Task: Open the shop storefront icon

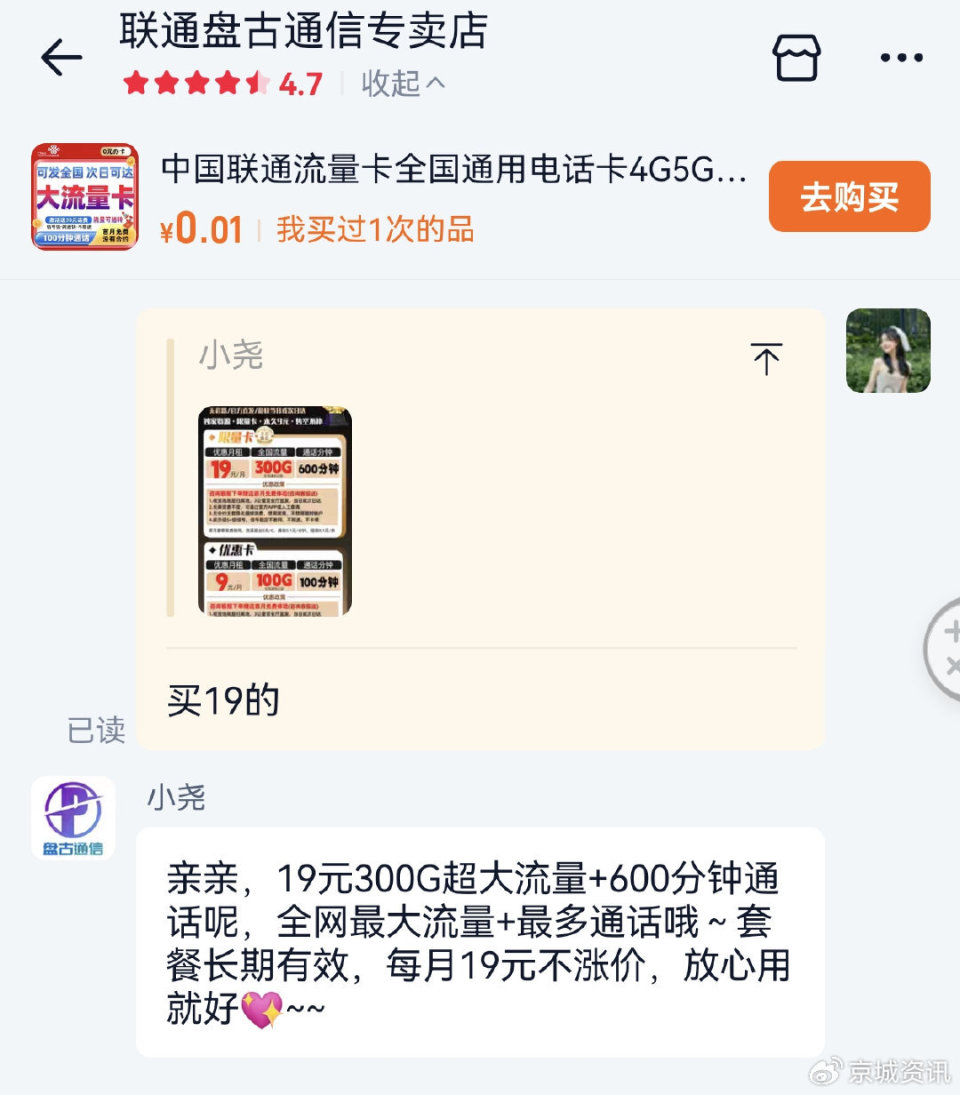Action: (x=796, y=58)
